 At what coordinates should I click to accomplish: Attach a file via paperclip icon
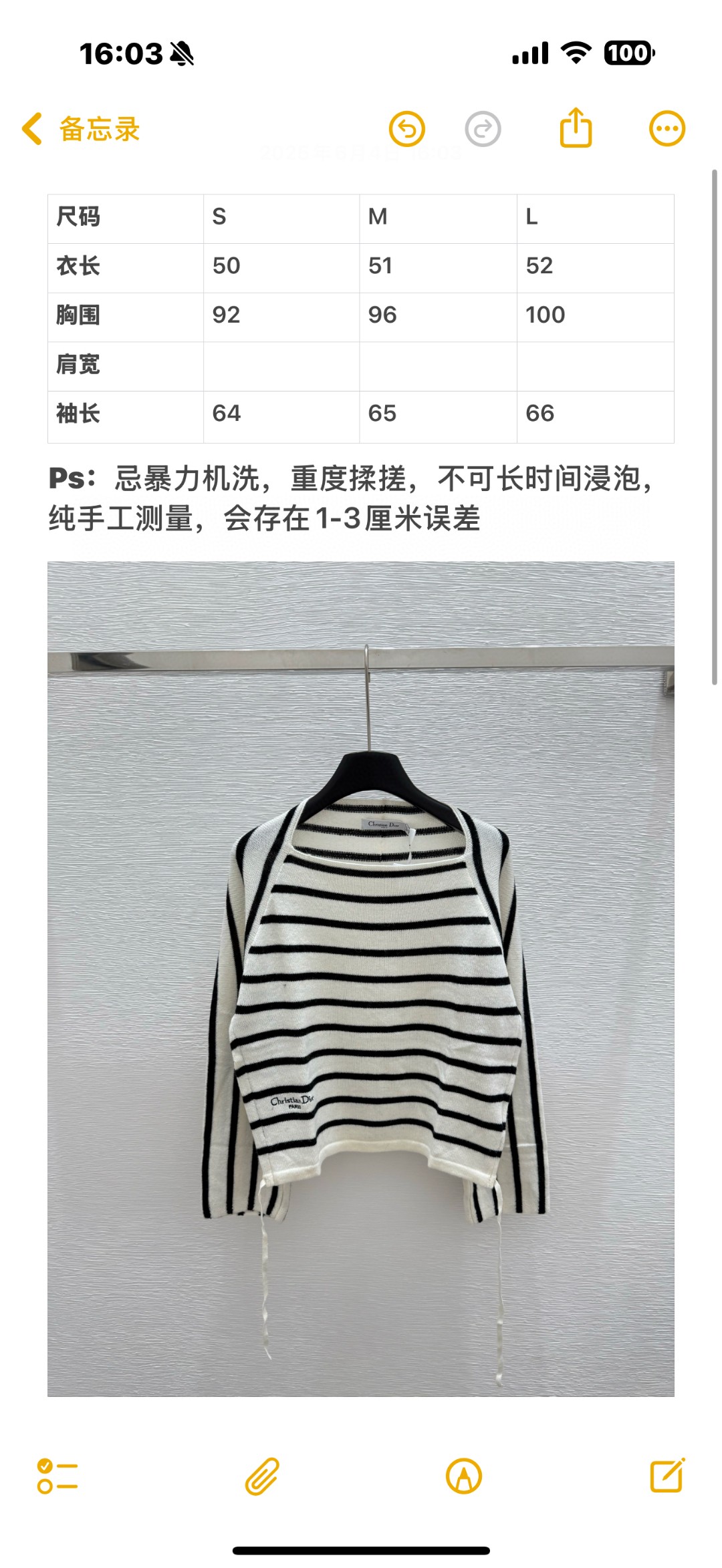coord(262,1476)
